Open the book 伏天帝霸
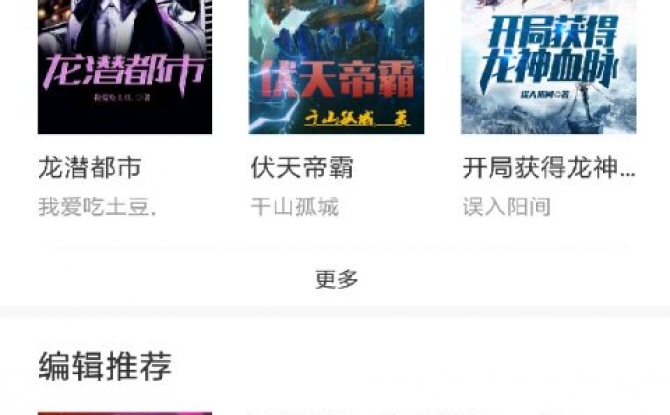 (x=336, y=70)
